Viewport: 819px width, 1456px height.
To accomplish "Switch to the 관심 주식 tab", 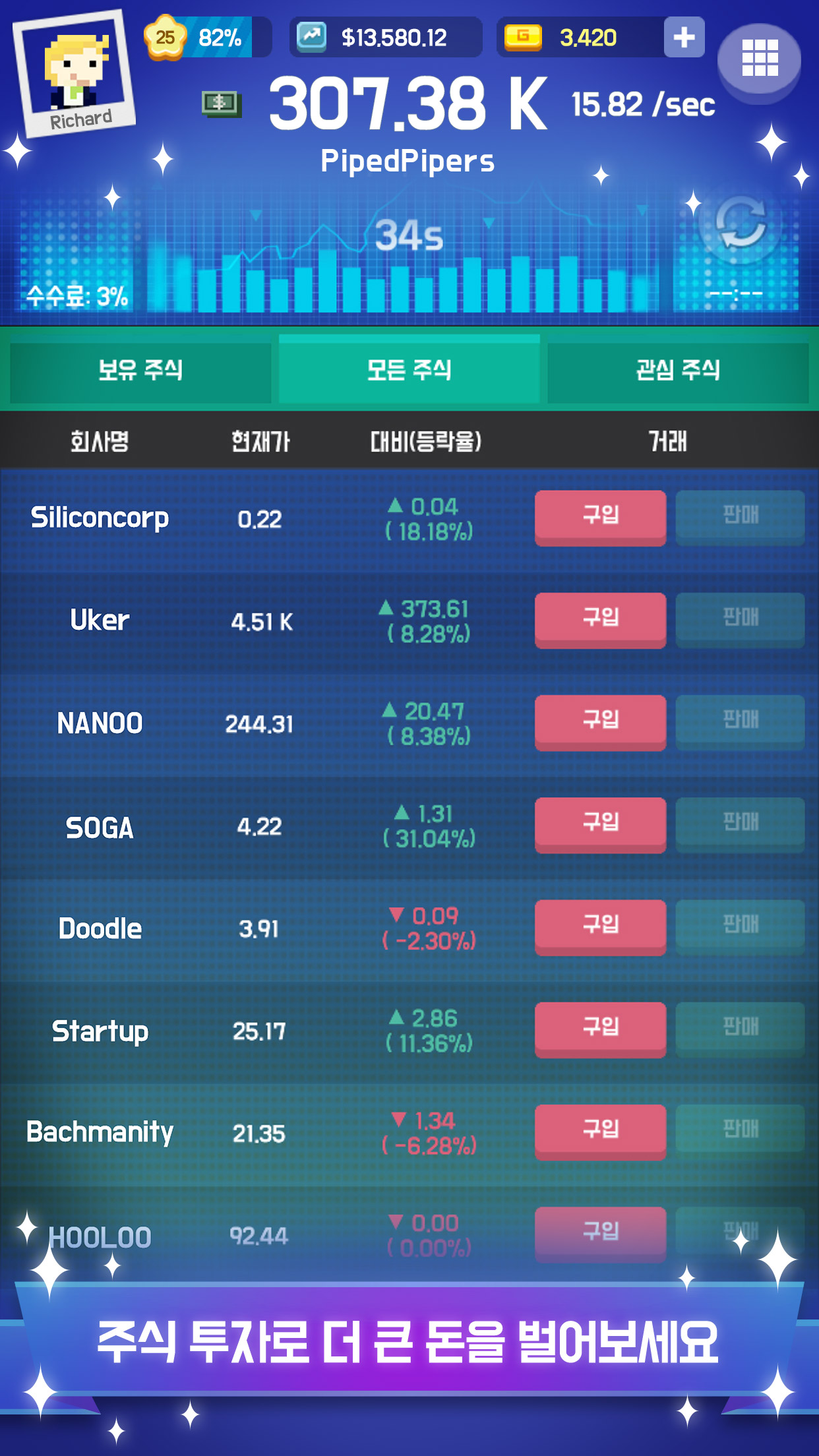I will tap(678, 369).
